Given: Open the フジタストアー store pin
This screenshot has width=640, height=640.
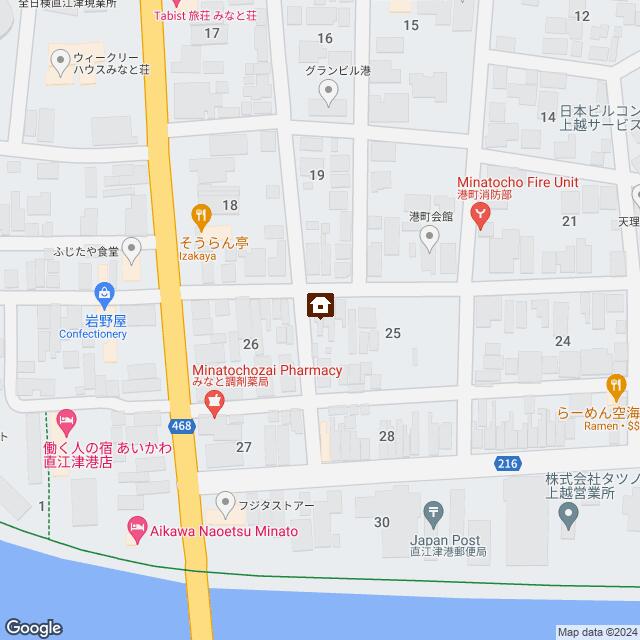Looking at the screenshot, I should 225,502.
